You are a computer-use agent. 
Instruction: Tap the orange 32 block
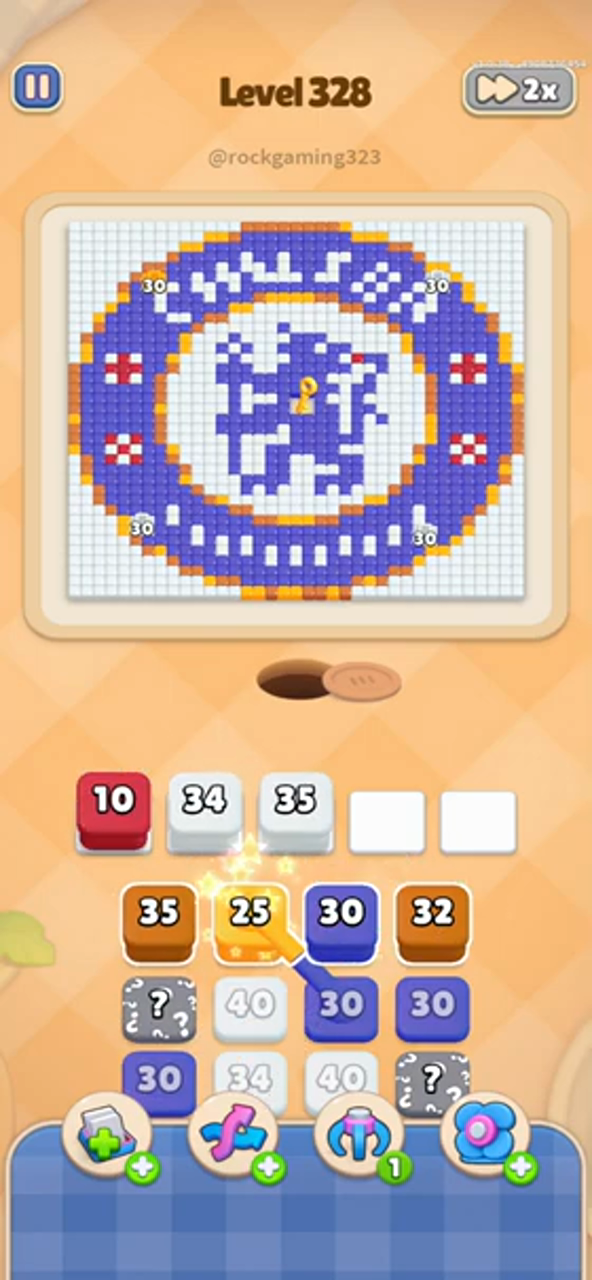(433, 922)
